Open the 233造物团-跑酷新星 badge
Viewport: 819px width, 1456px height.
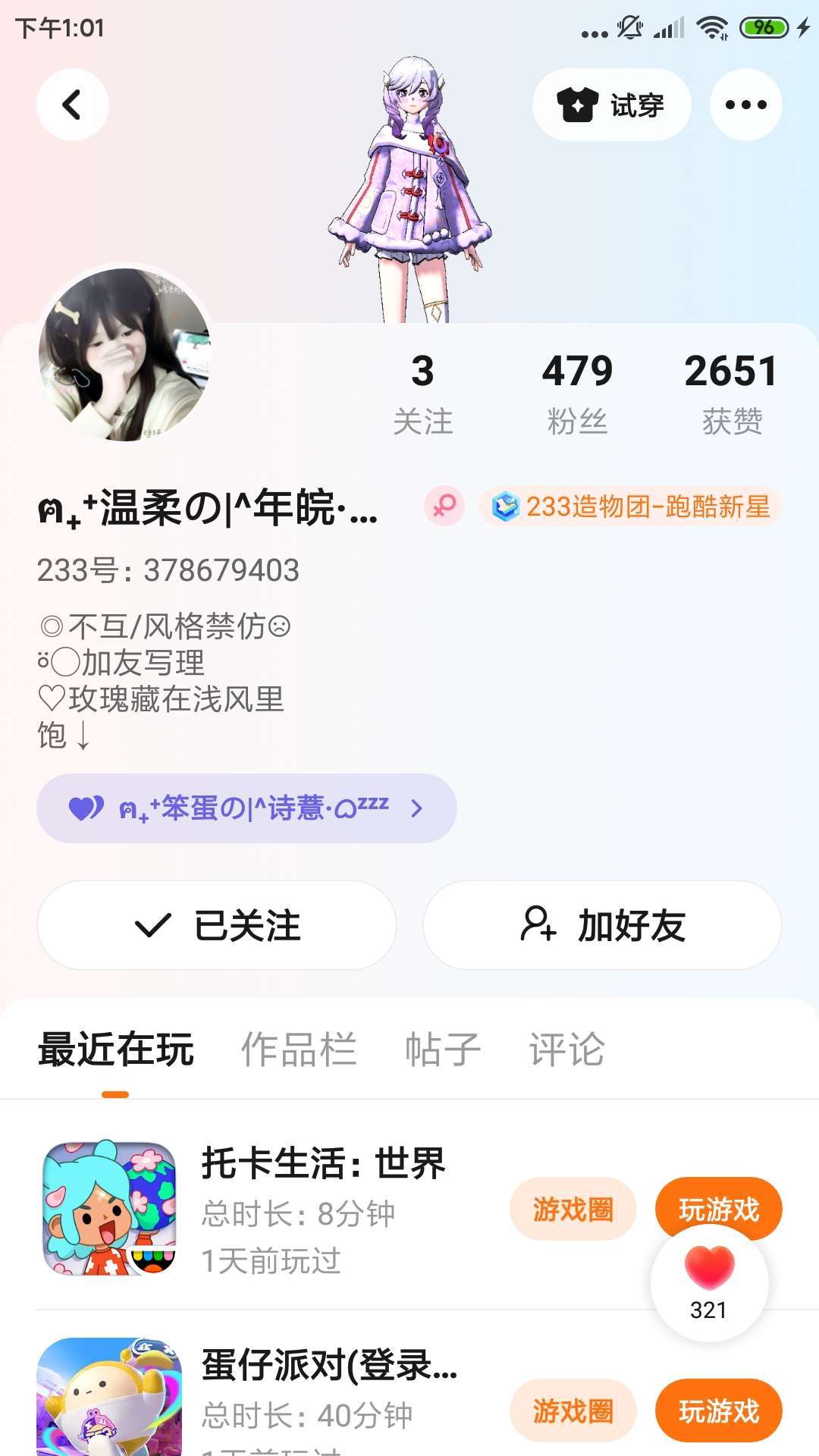[x=630, y=507]
